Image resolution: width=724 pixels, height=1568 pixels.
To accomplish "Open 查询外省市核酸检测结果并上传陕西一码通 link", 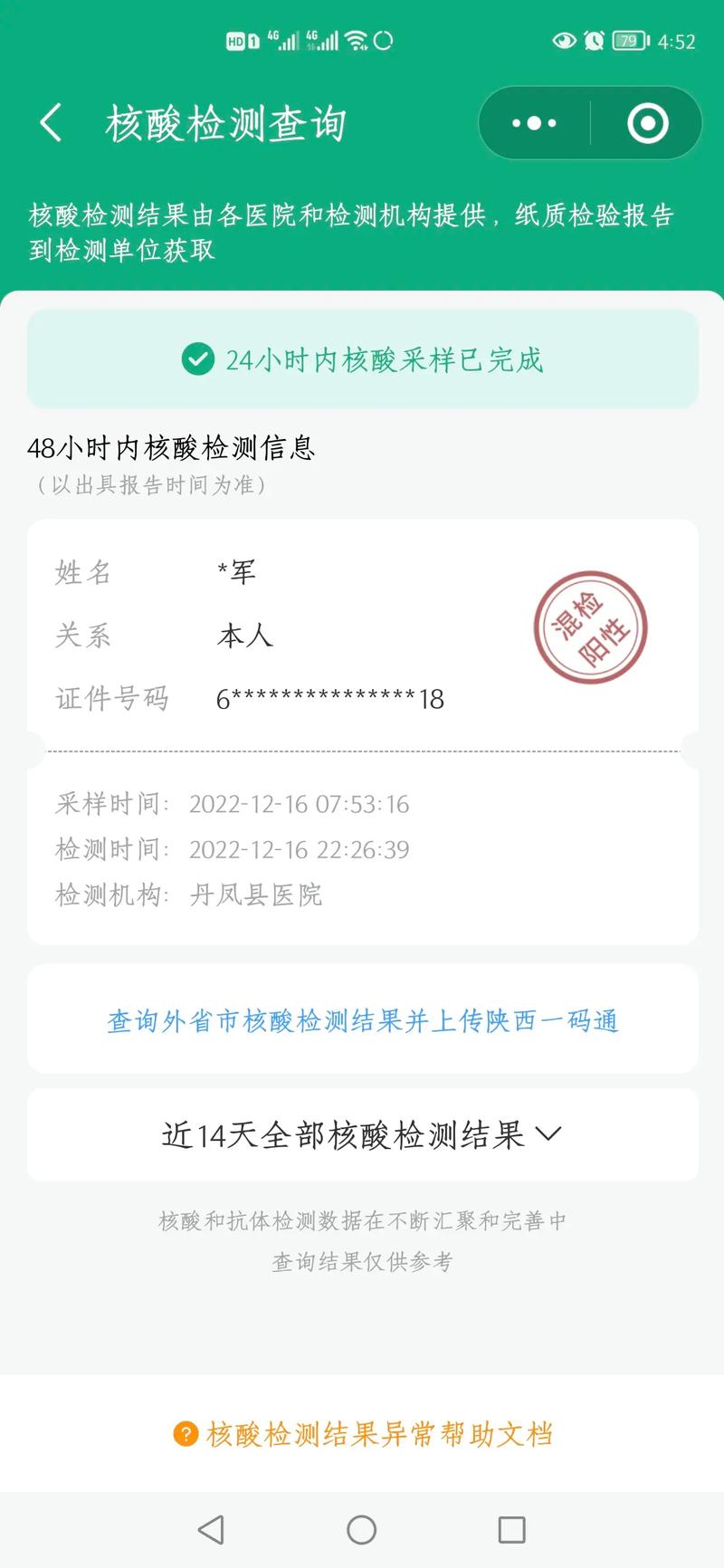I will coord(362,1021).
